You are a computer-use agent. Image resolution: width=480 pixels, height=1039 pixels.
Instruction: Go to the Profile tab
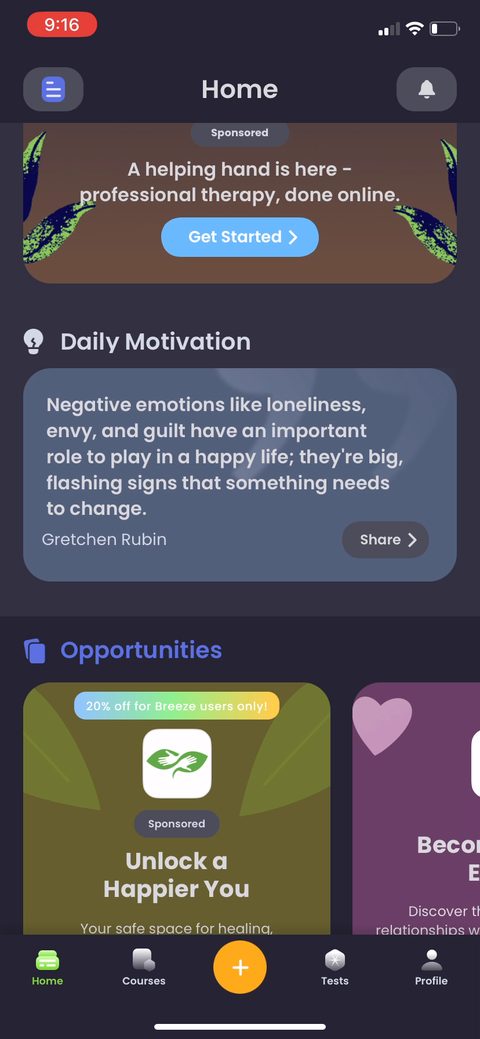(x=432, y=967)
